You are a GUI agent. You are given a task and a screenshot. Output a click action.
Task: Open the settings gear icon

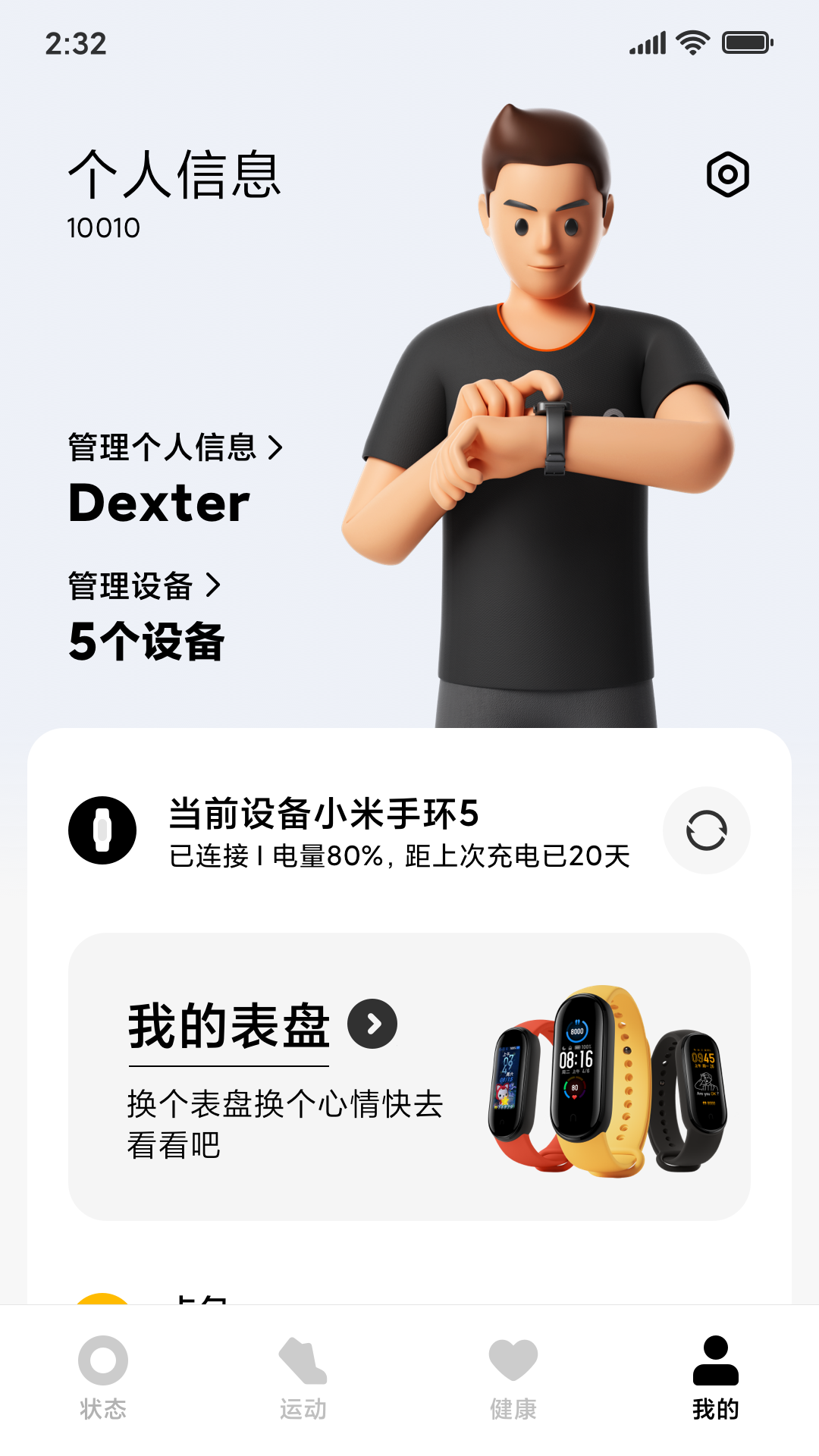click(x=726, y=176)
